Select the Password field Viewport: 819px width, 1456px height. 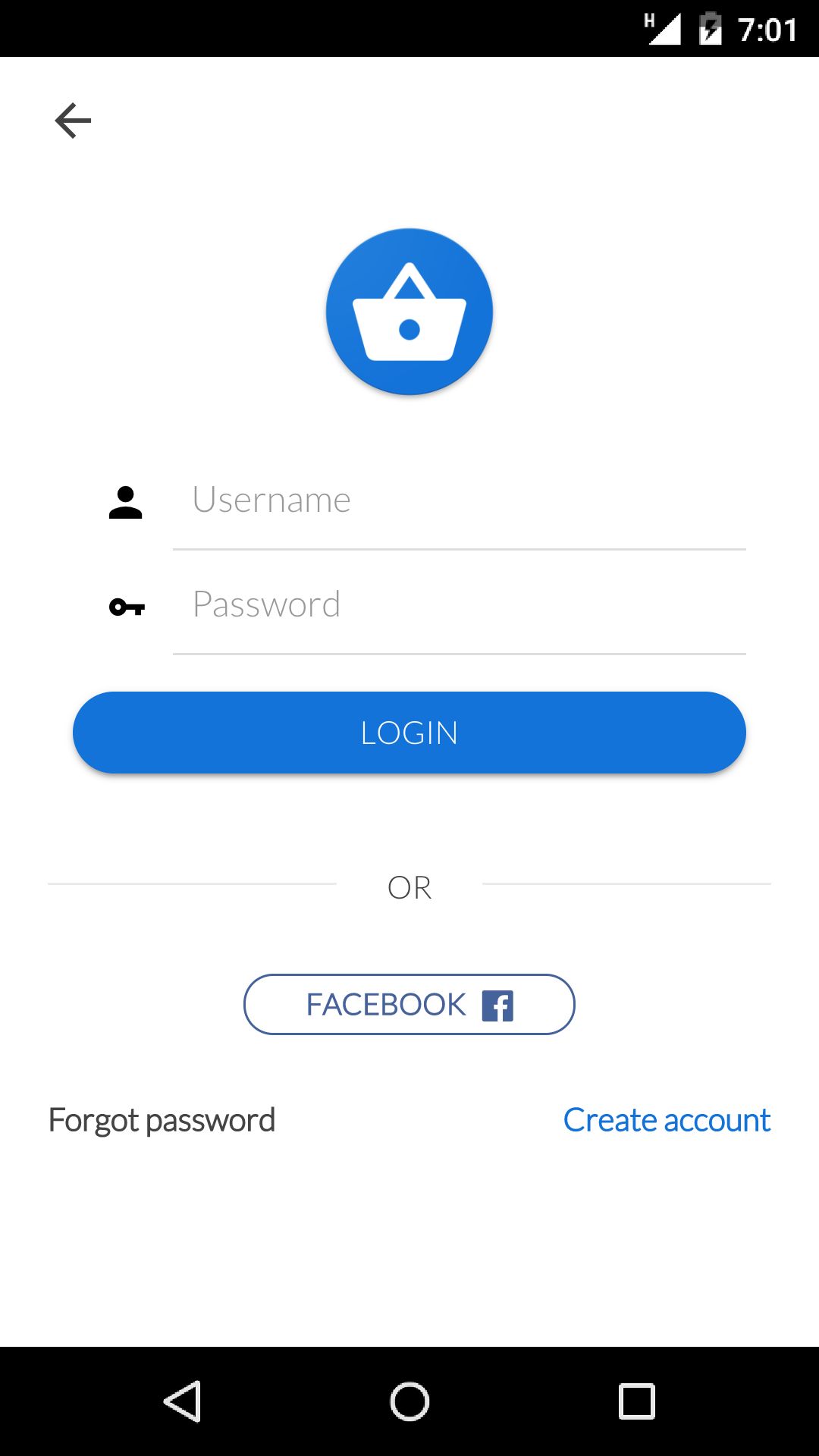(459, 605)
